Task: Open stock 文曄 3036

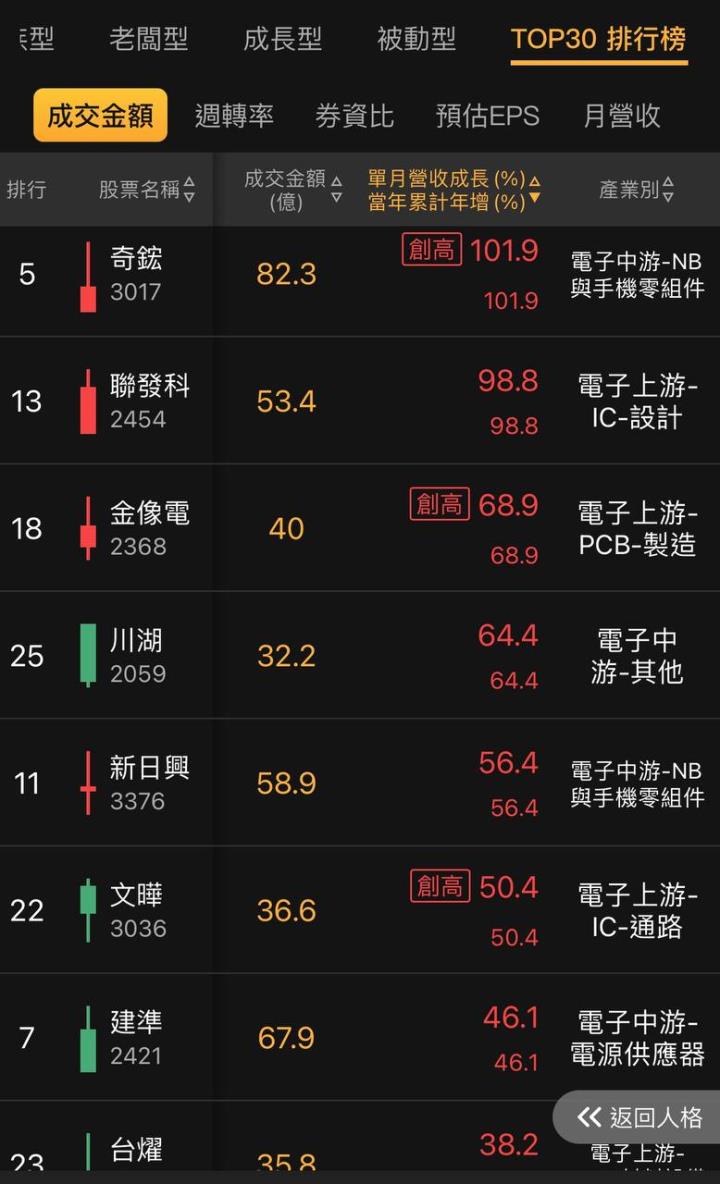Action: tap(137, 910)
